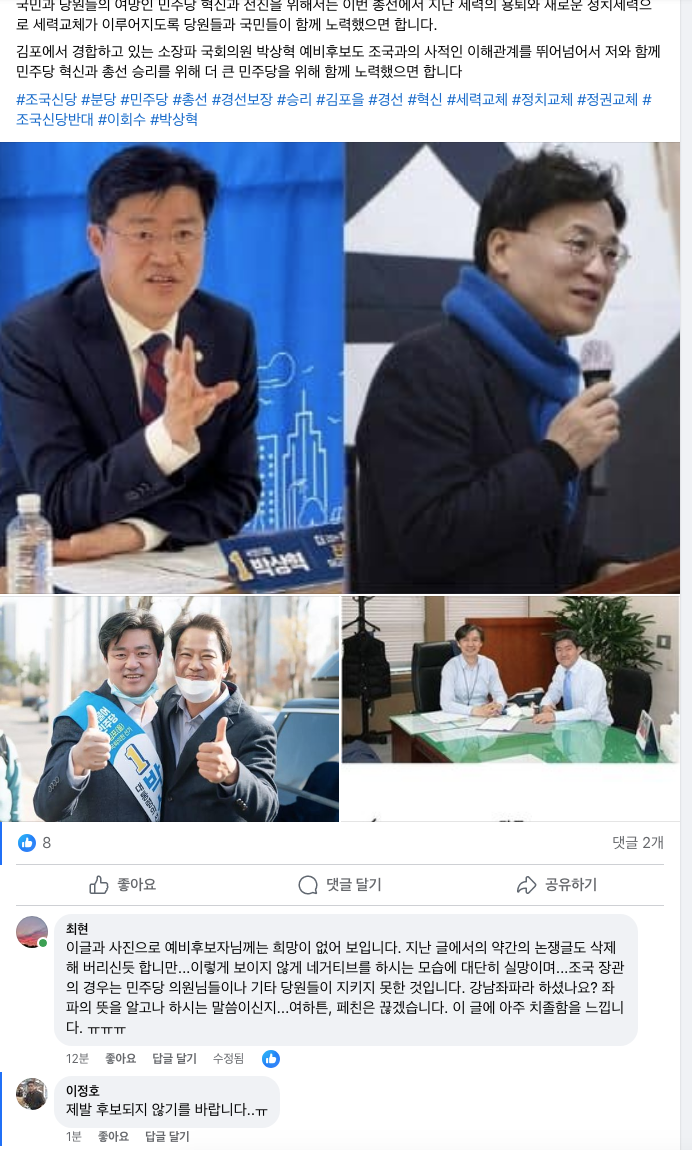Viewport: 692px width, 1150px height.
Task: Like the post with 좋아요 button
Action: [123, 885]
